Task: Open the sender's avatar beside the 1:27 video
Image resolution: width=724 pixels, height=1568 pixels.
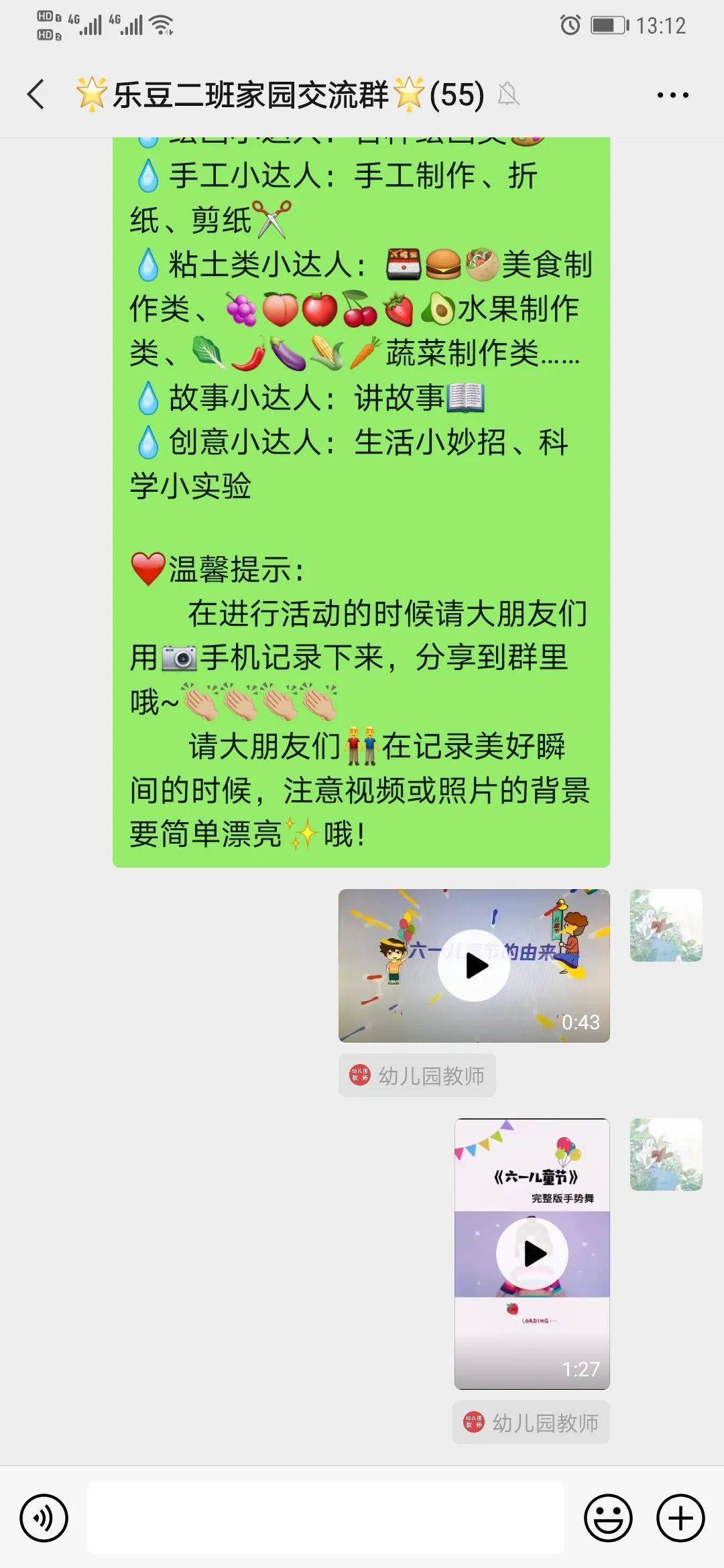Action: click(666, 1155)
